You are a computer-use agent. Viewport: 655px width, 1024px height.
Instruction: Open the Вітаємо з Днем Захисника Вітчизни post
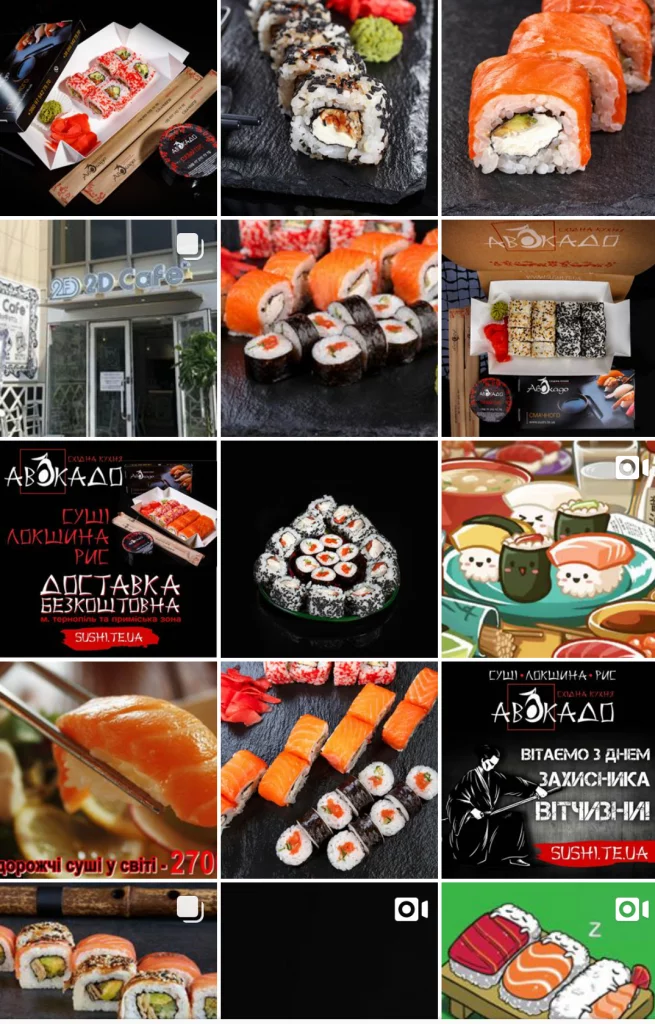click(x=548, y=769)
